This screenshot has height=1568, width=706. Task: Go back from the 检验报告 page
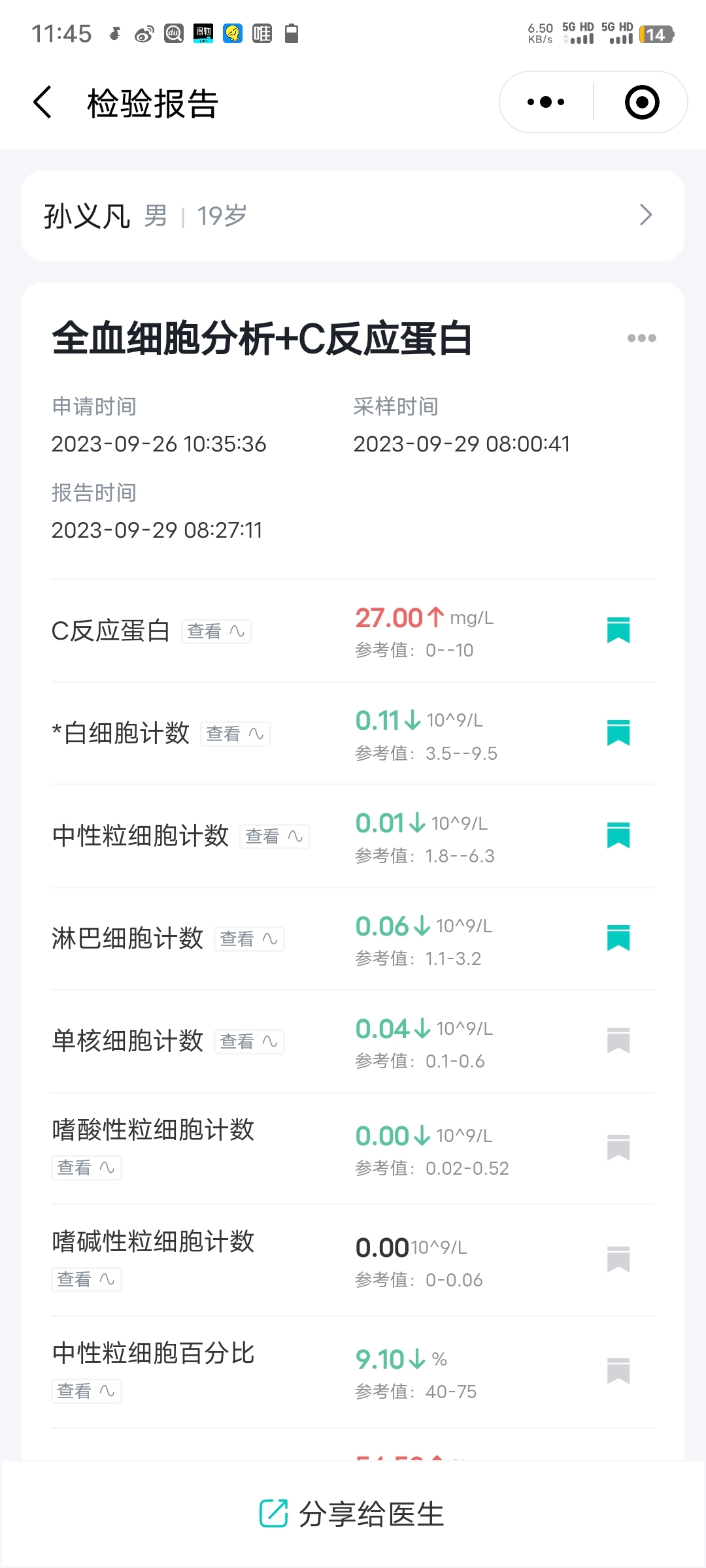pos(42,103)
